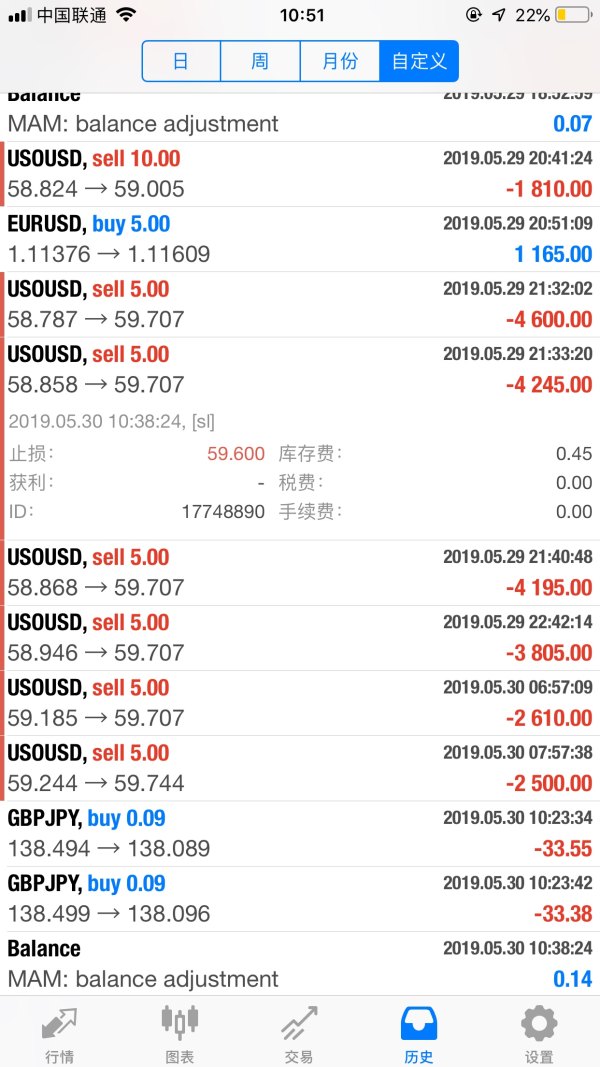This screenshot has width=600, height=1067.
Task: Expand the GBPJPY trade from 10:23:34
Action: (x=300, y=833)
